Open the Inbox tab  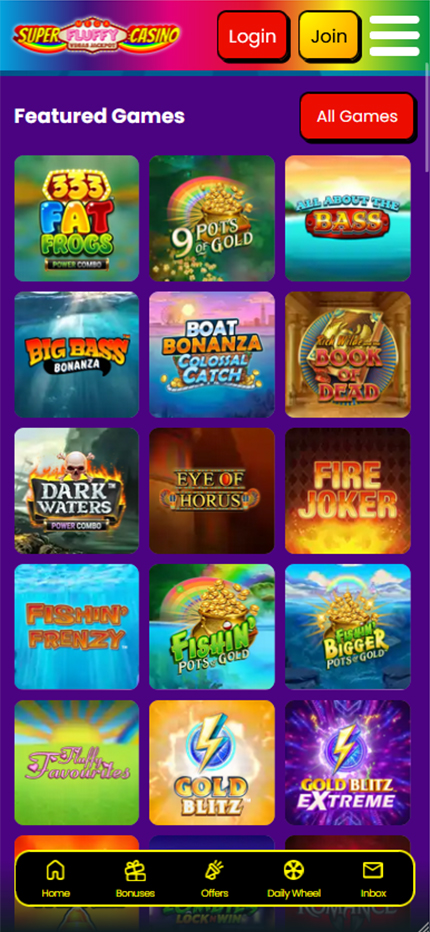(373, 879)
